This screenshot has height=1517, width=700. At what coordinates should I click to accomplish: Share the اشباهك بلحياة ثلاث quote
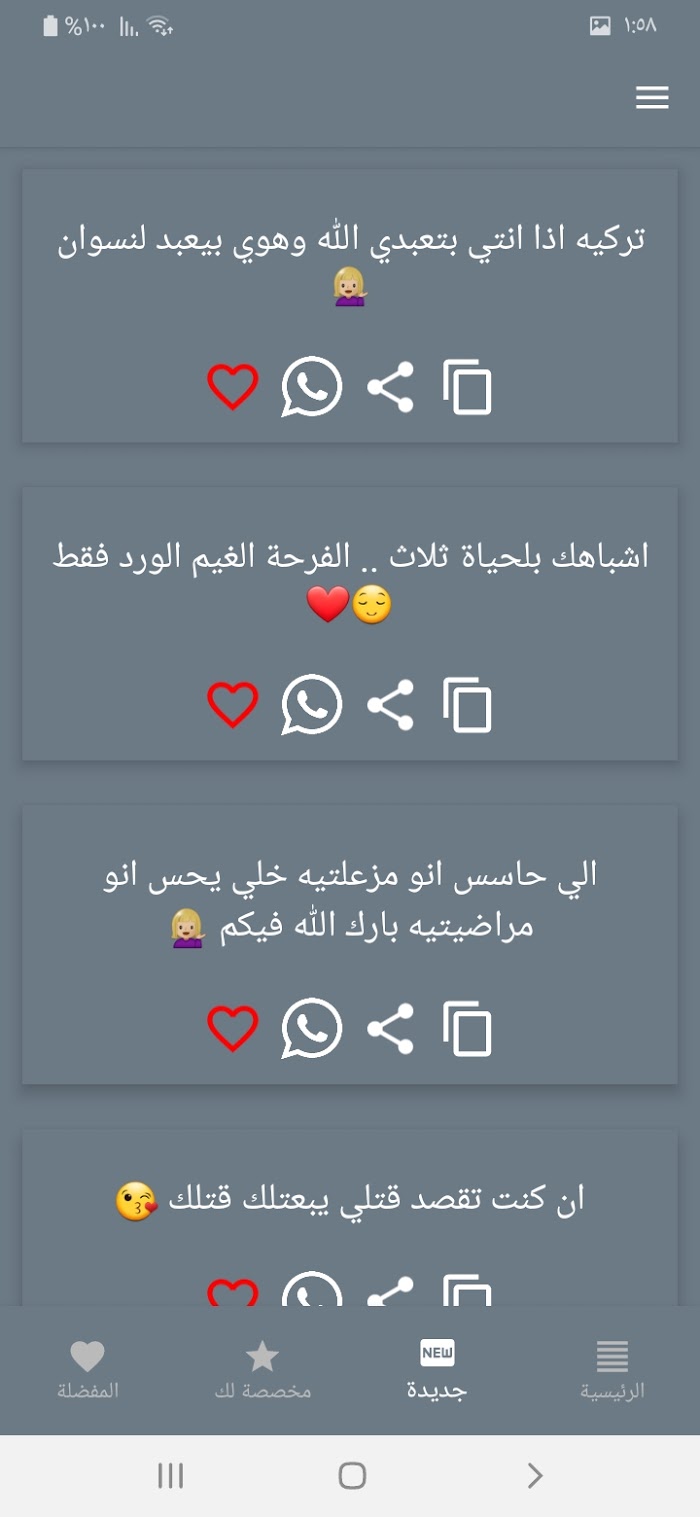point(390,705)
